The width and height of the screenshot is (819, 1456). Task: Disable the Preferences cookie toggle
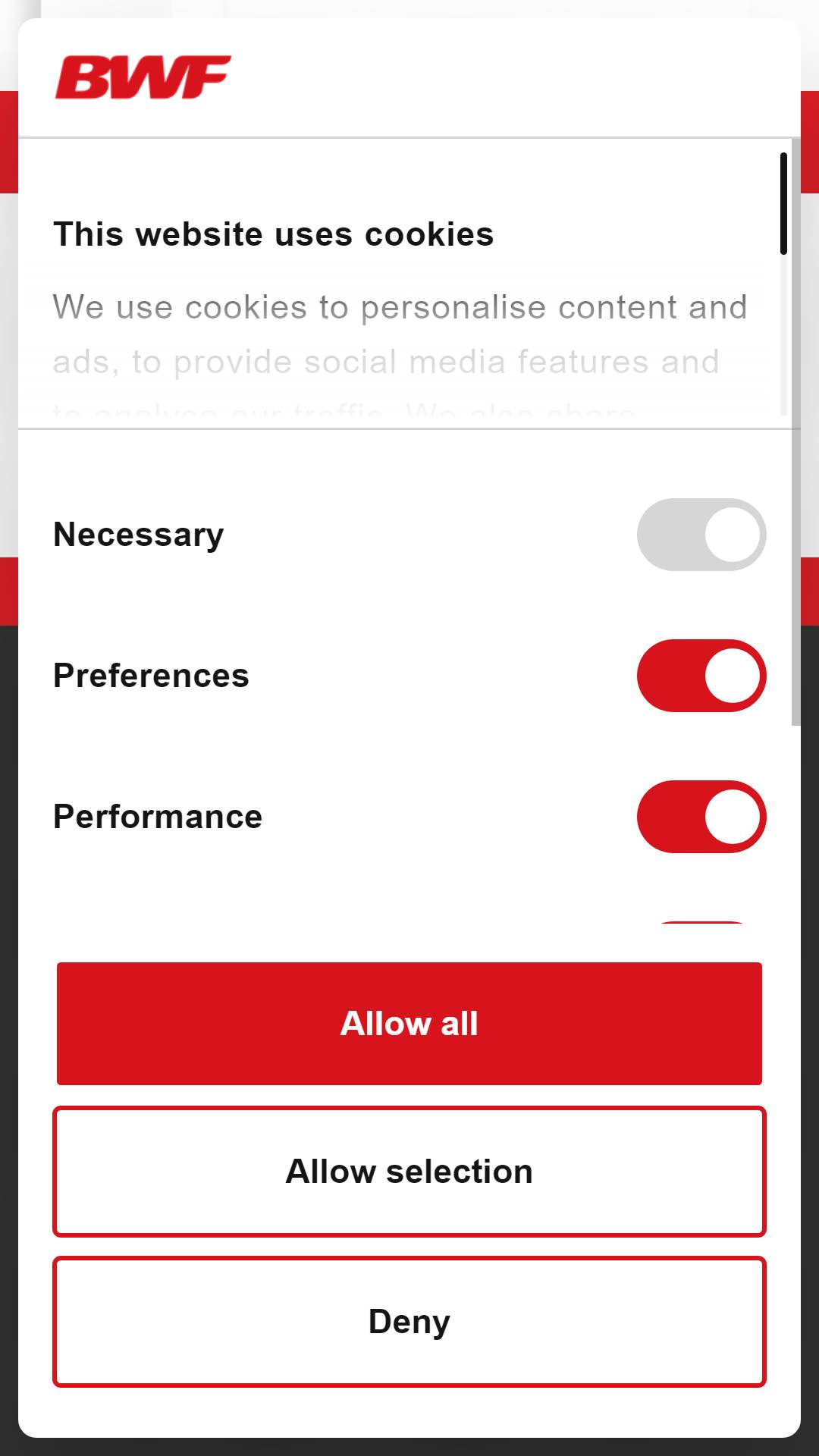[701, 676]
